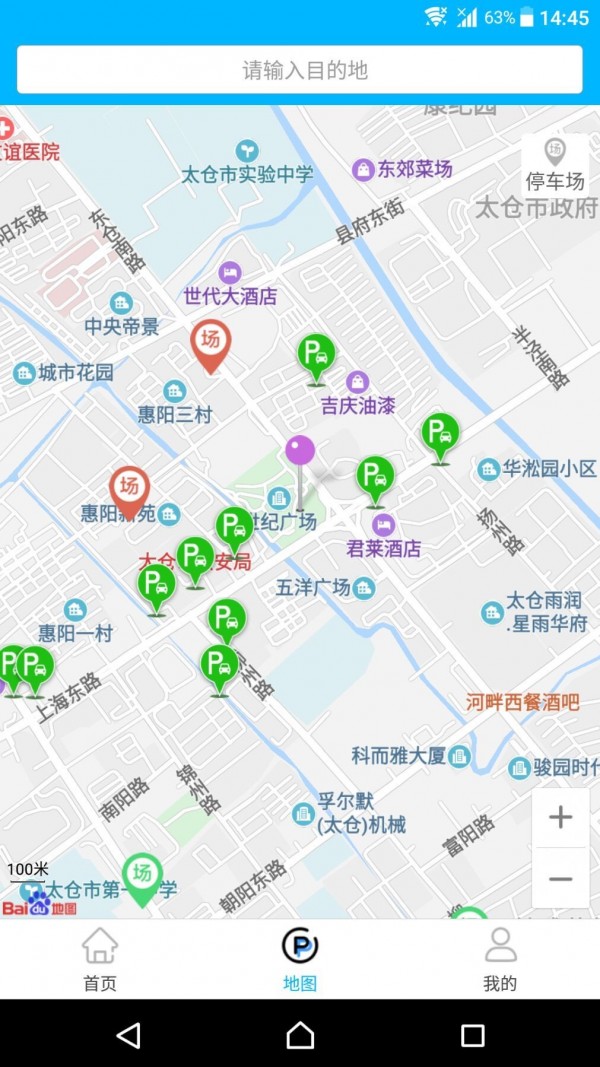Open the 停车场 parking lot filter button
This screenshot has width=600, height=1067.
(555, 165)
